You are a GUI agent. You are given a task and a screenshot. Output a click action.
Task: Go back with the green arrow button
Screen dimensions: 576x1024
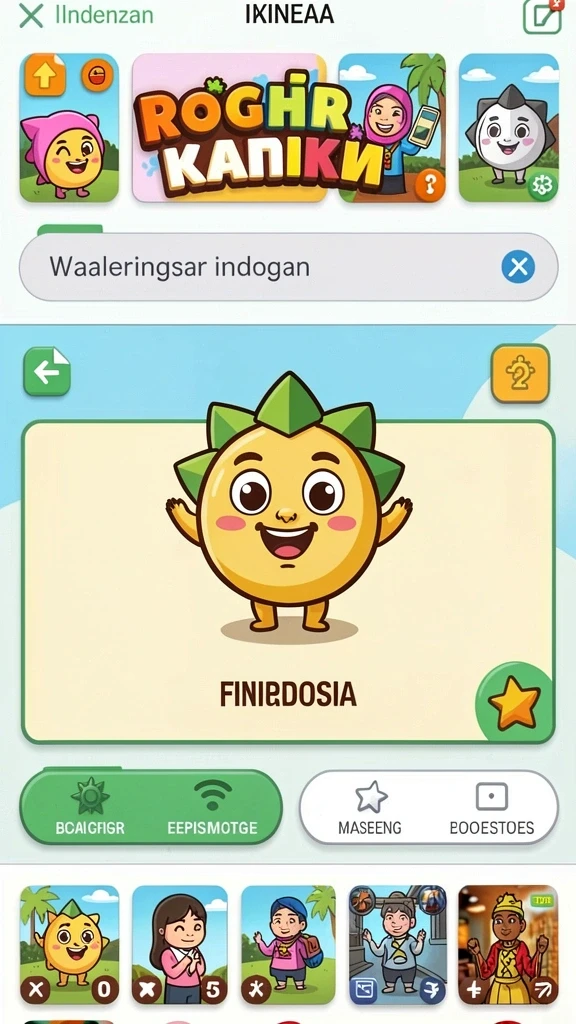coord(47,372)
